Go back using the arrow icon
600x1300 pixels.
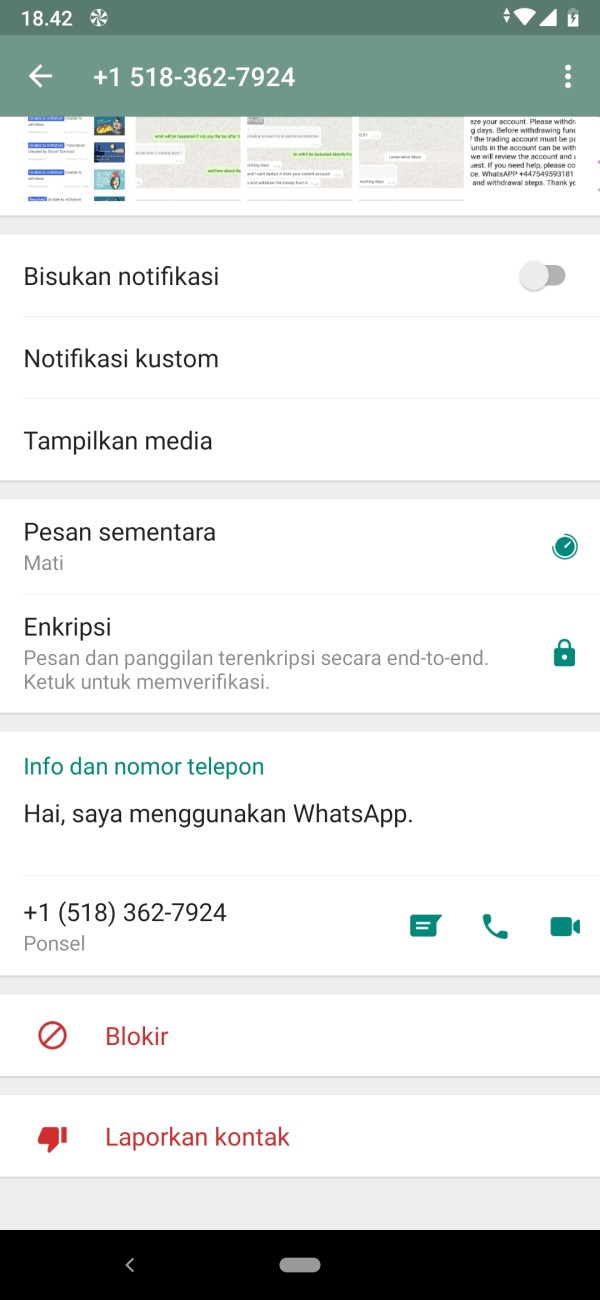[x=40, y=77]
